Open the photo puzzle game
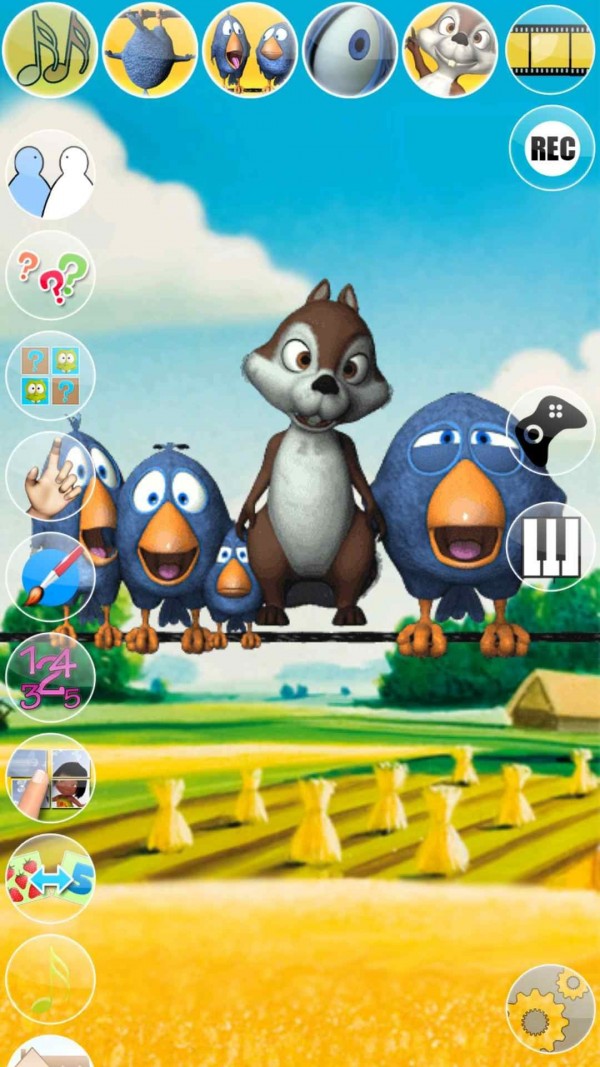 pyautogui.click(x=50, y=778)
